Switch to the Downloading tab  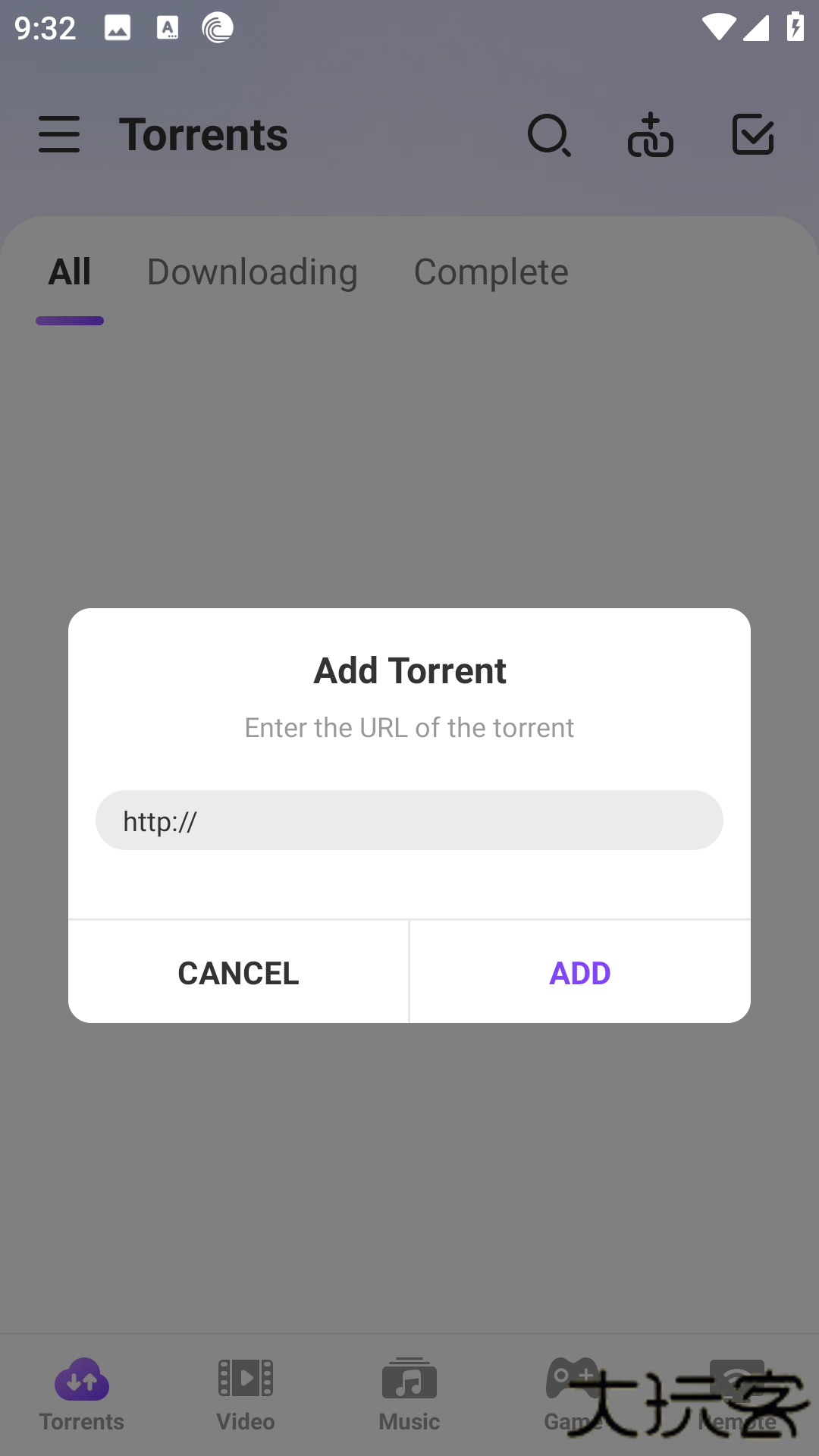[253, 271]
